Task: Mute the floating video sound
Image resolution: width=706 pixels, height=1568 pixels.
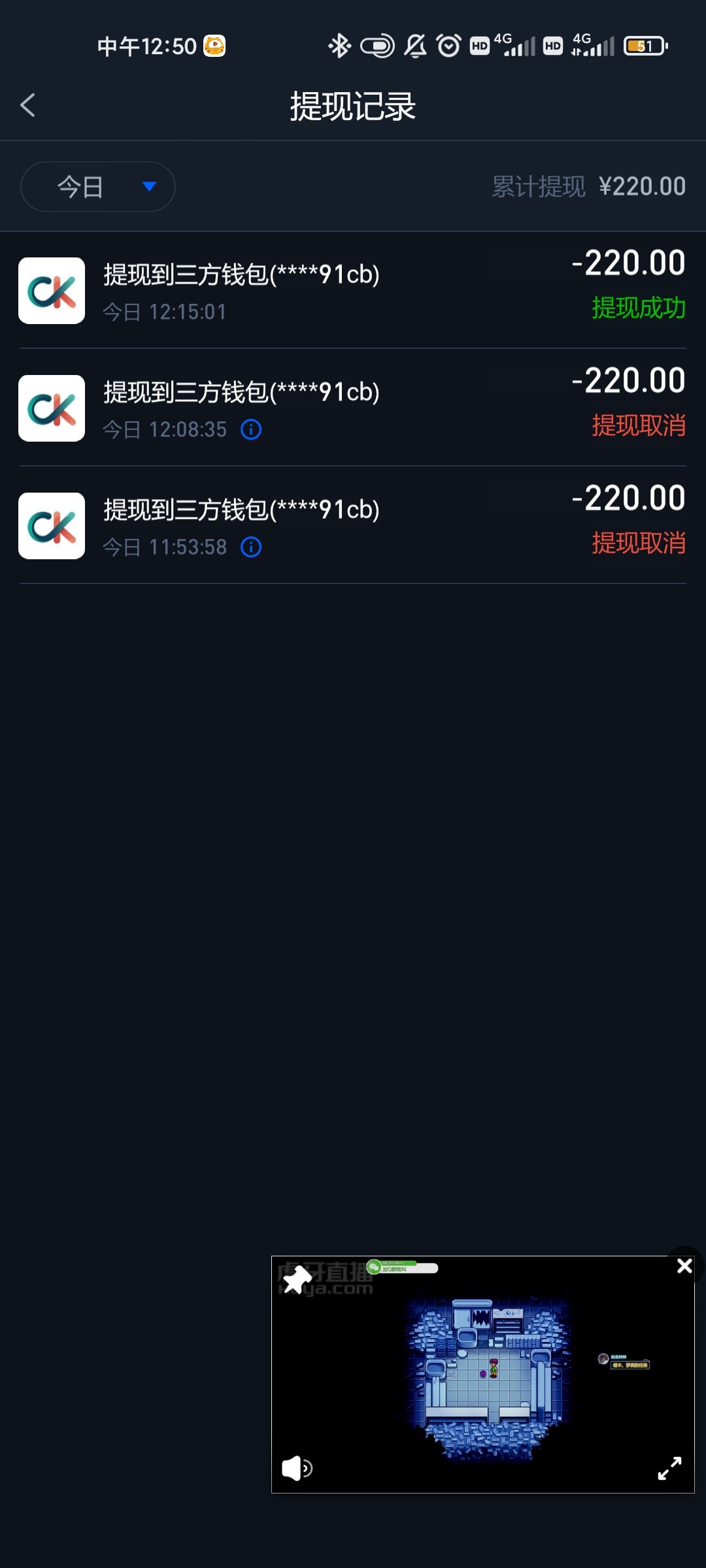Action: click(296, 1469)
